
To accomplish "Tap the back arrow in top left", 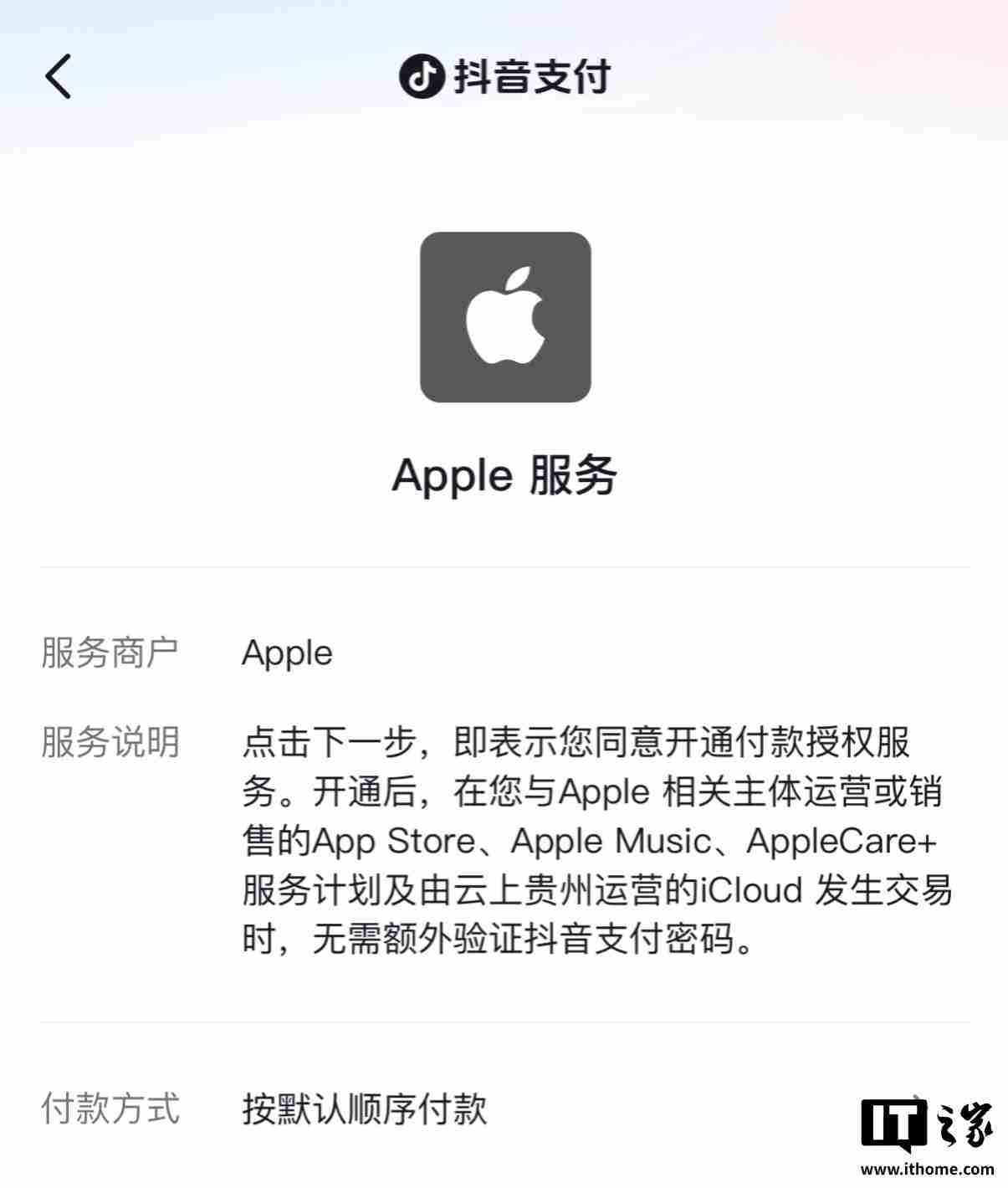I will [55, 79].
